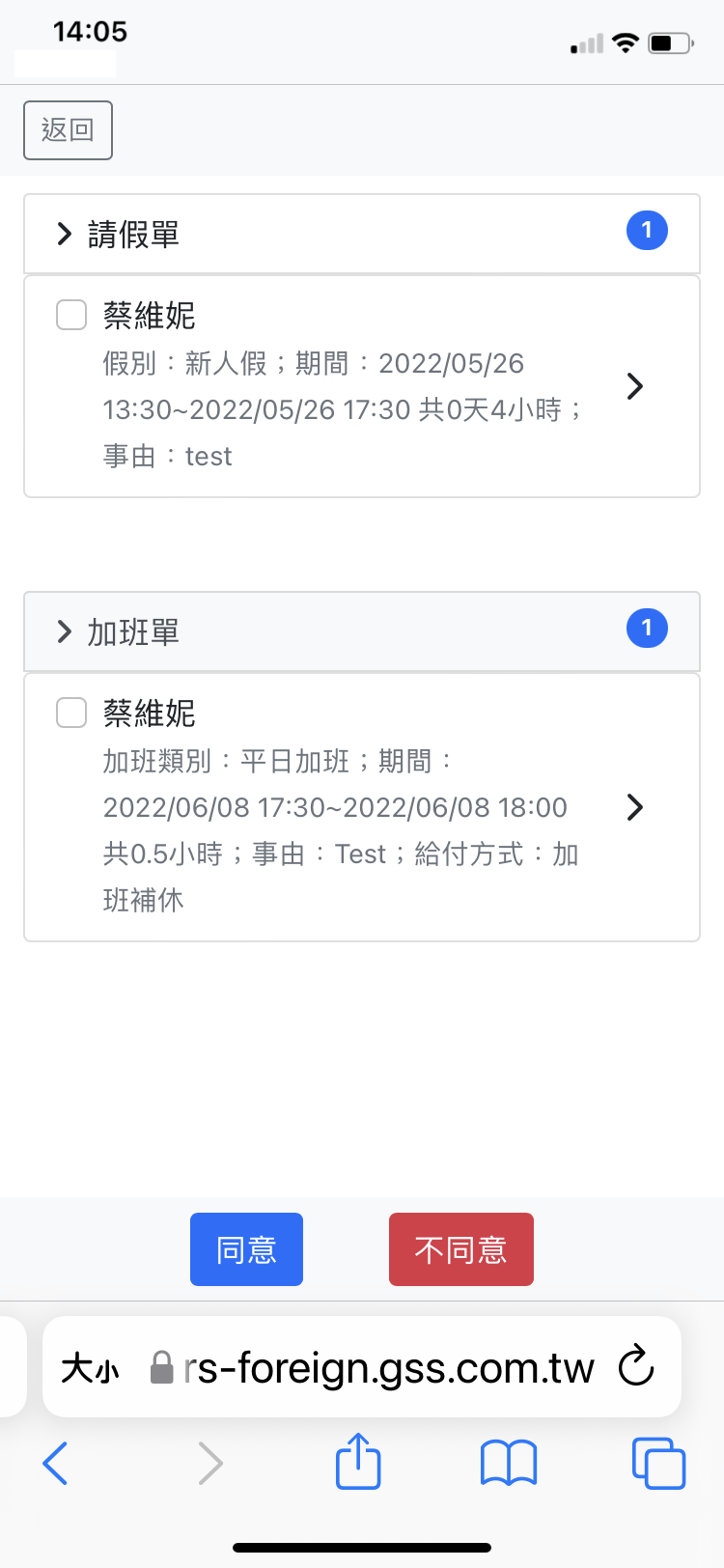The width and height of the screenshot is (724, 1568).
Task: Open the 大小 page text size menu
Action: coord(90,1368)
